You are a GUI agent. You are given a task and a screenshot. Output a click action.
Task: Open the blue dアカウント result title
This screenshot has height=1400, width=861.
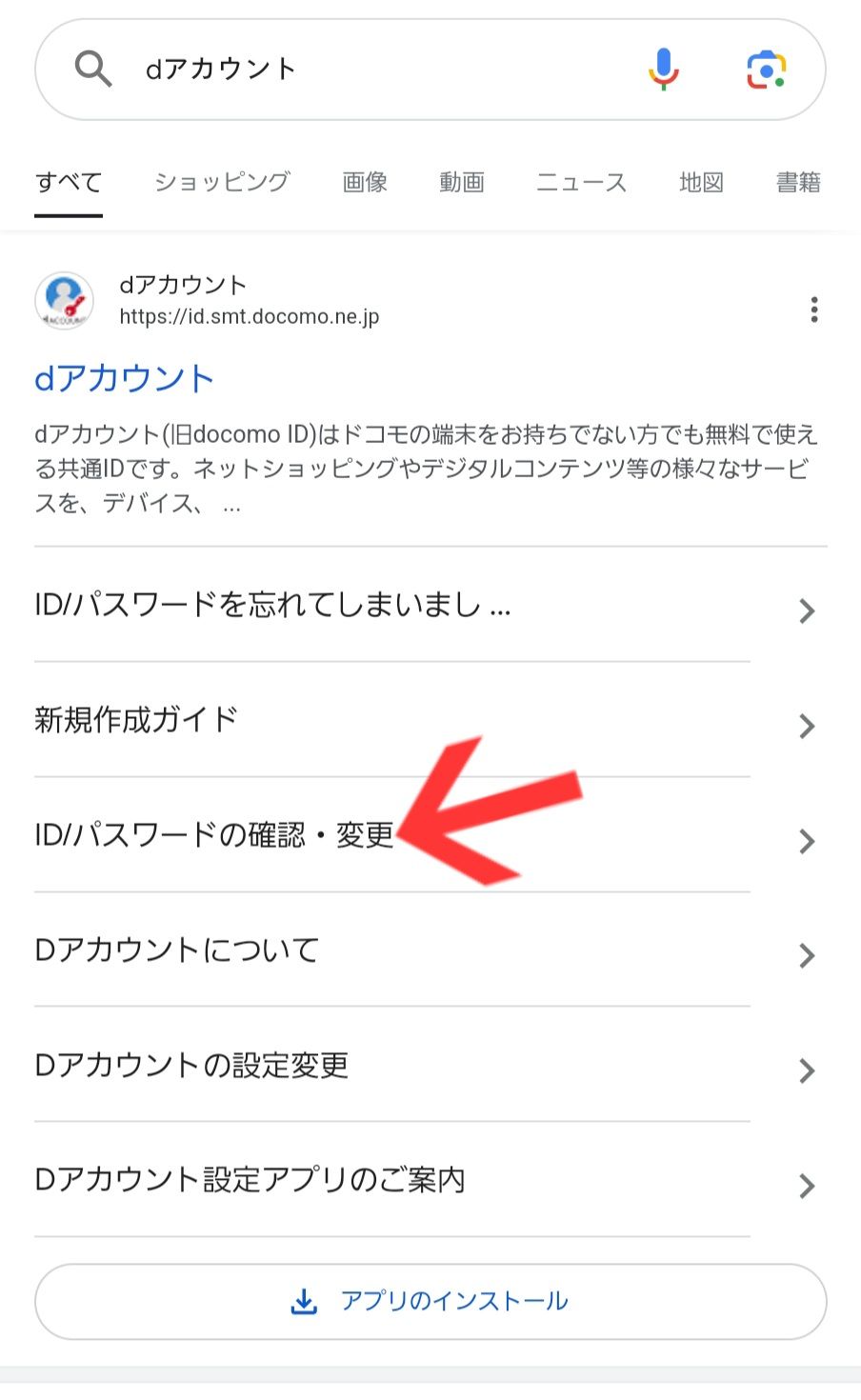124,379
